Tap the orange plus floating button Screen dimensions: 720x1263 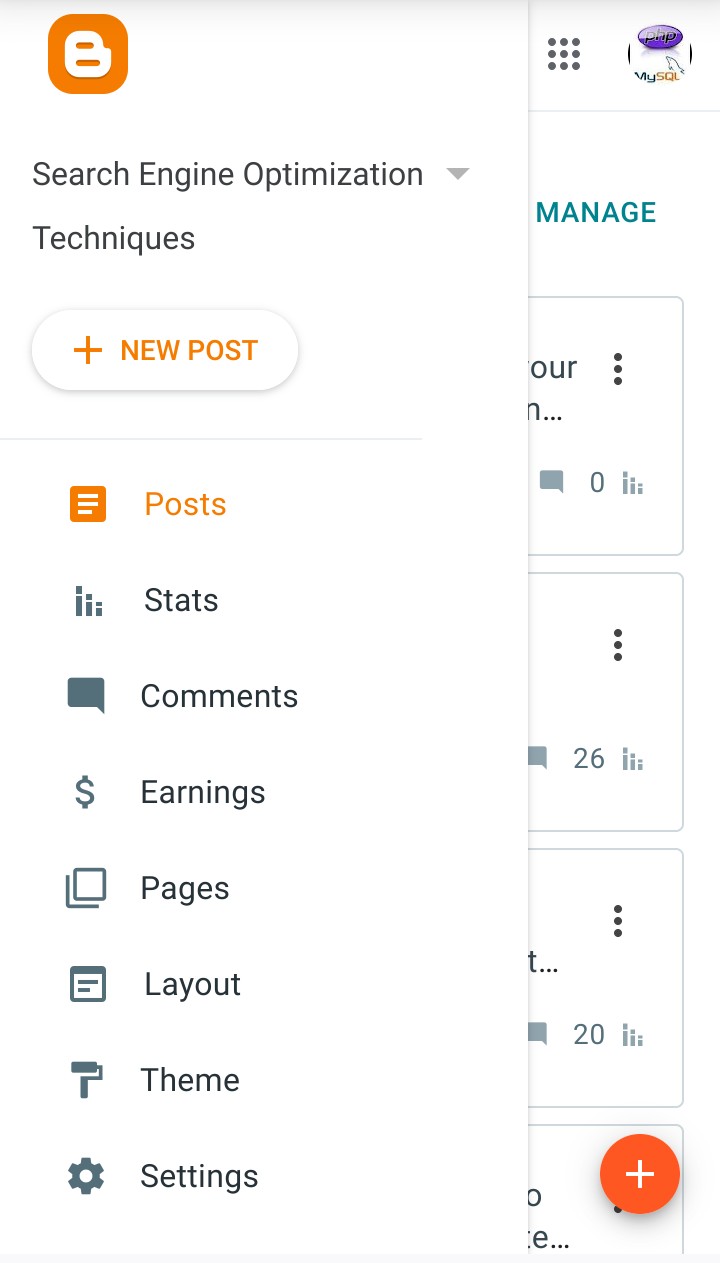click(x=640, y=1174)
